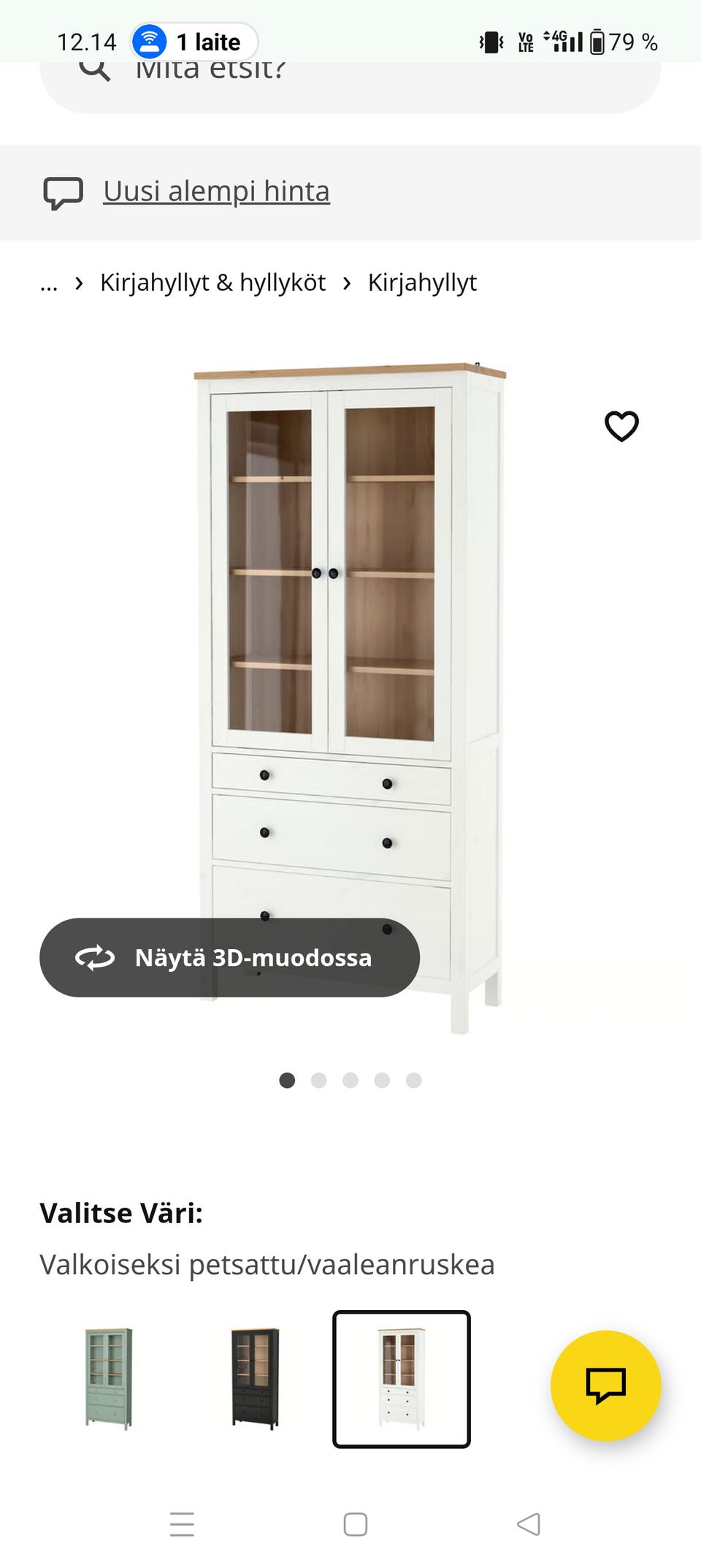Select the white stained color variant

pos(401,1379)
